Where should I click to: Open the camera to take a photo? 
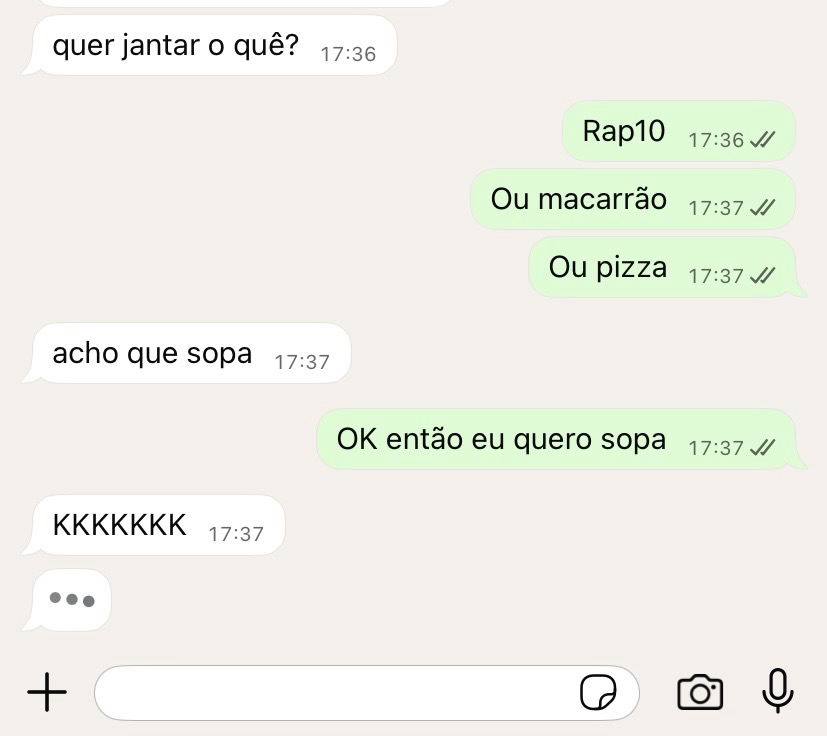700,692
